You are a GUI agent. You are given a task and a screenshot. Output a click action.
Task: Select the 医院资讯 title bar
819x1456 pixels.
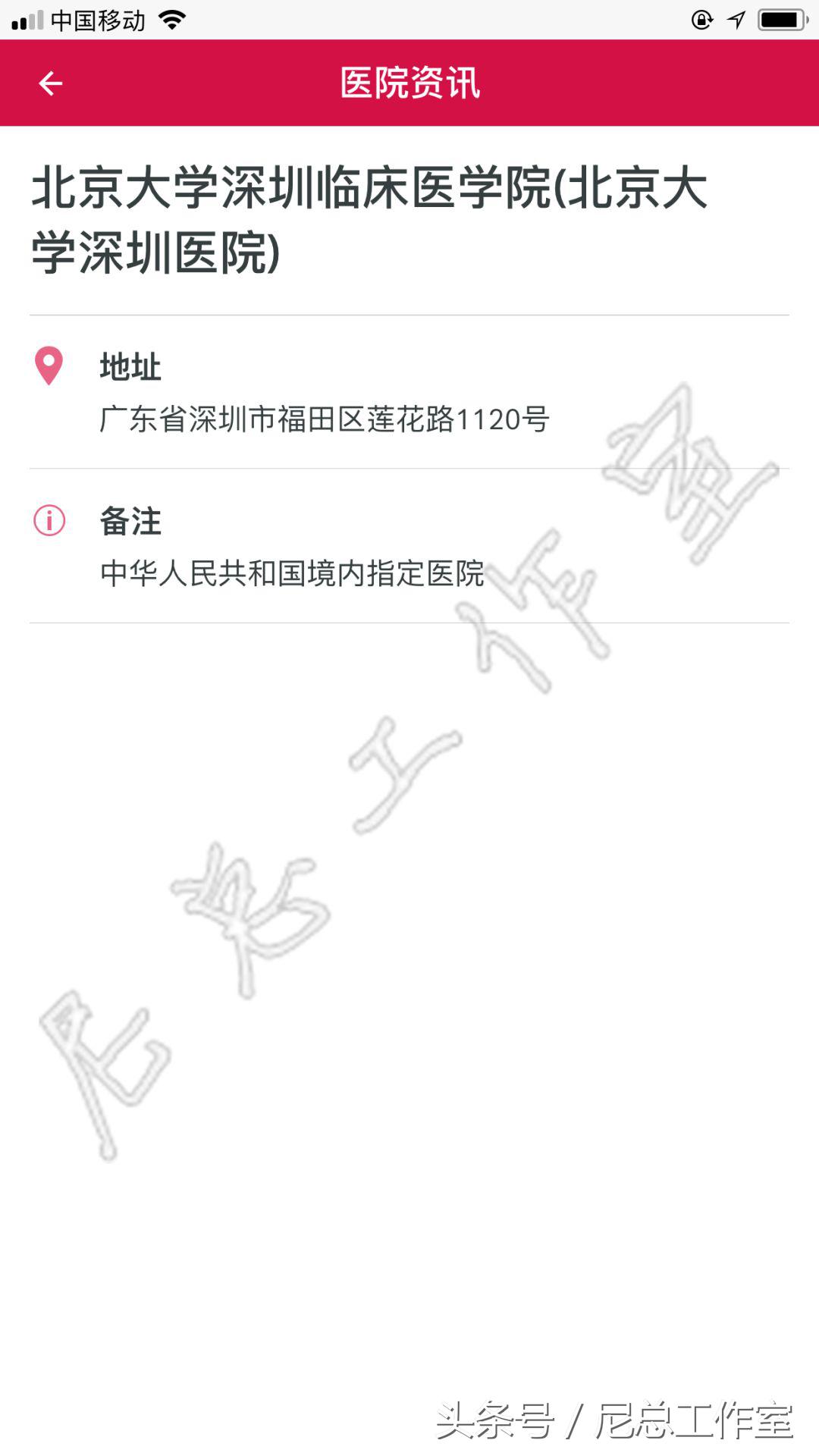coord(409,83)
